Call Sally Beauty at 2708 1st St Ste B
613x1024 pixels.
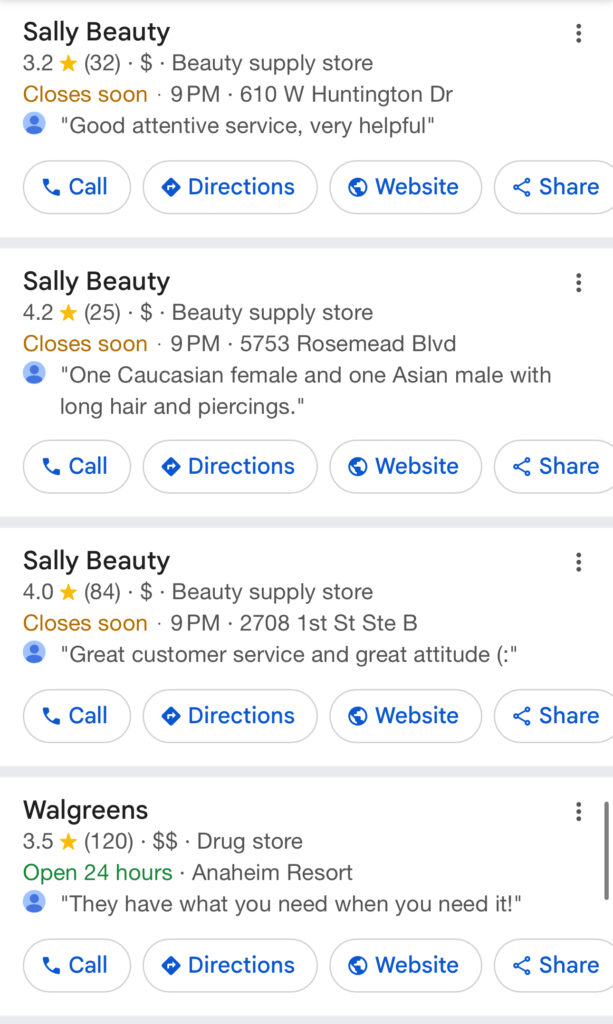click(76, 716)
